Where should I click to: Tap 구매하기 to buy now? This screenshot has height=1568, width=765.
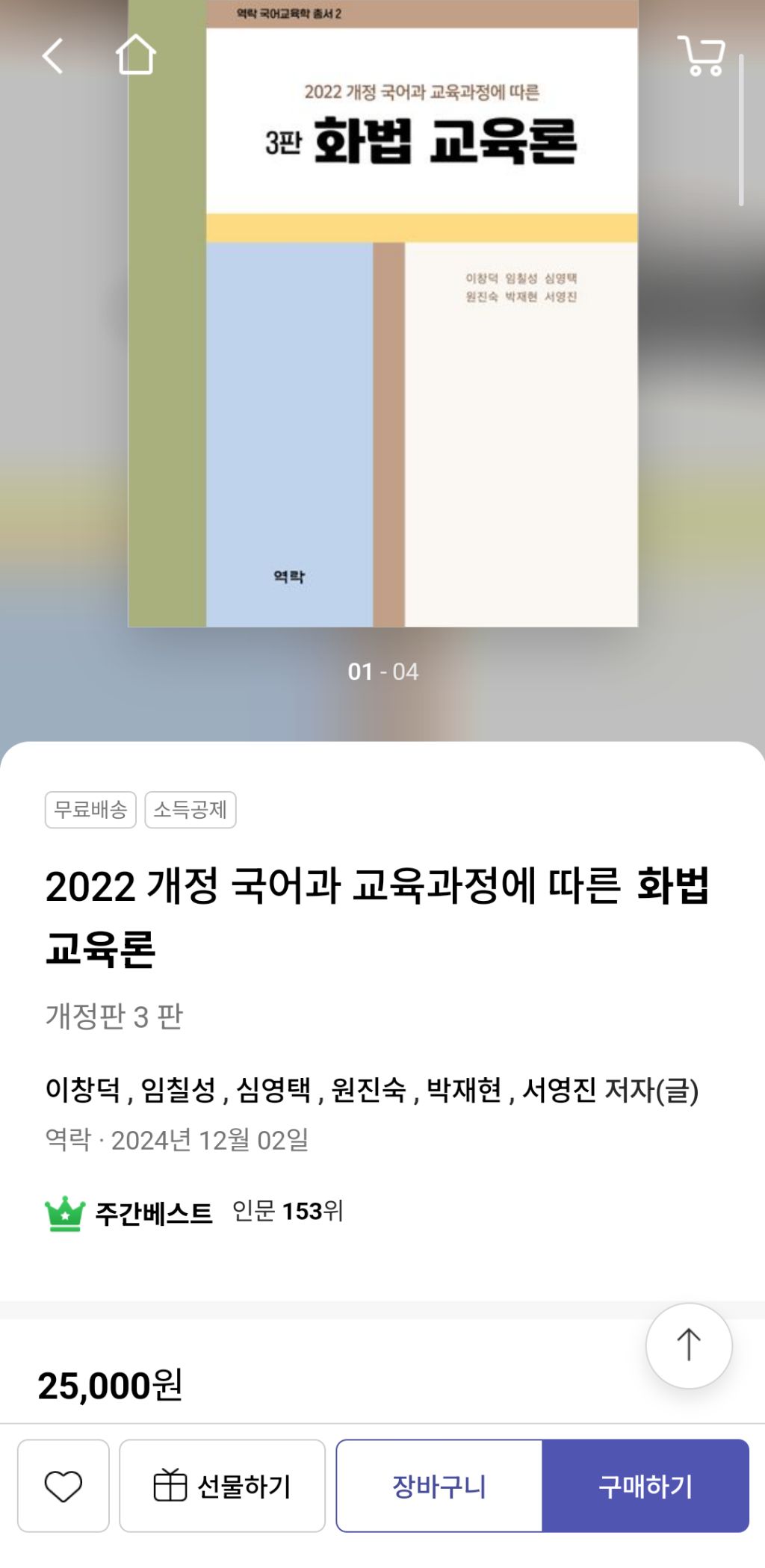tap(645, 1486)
